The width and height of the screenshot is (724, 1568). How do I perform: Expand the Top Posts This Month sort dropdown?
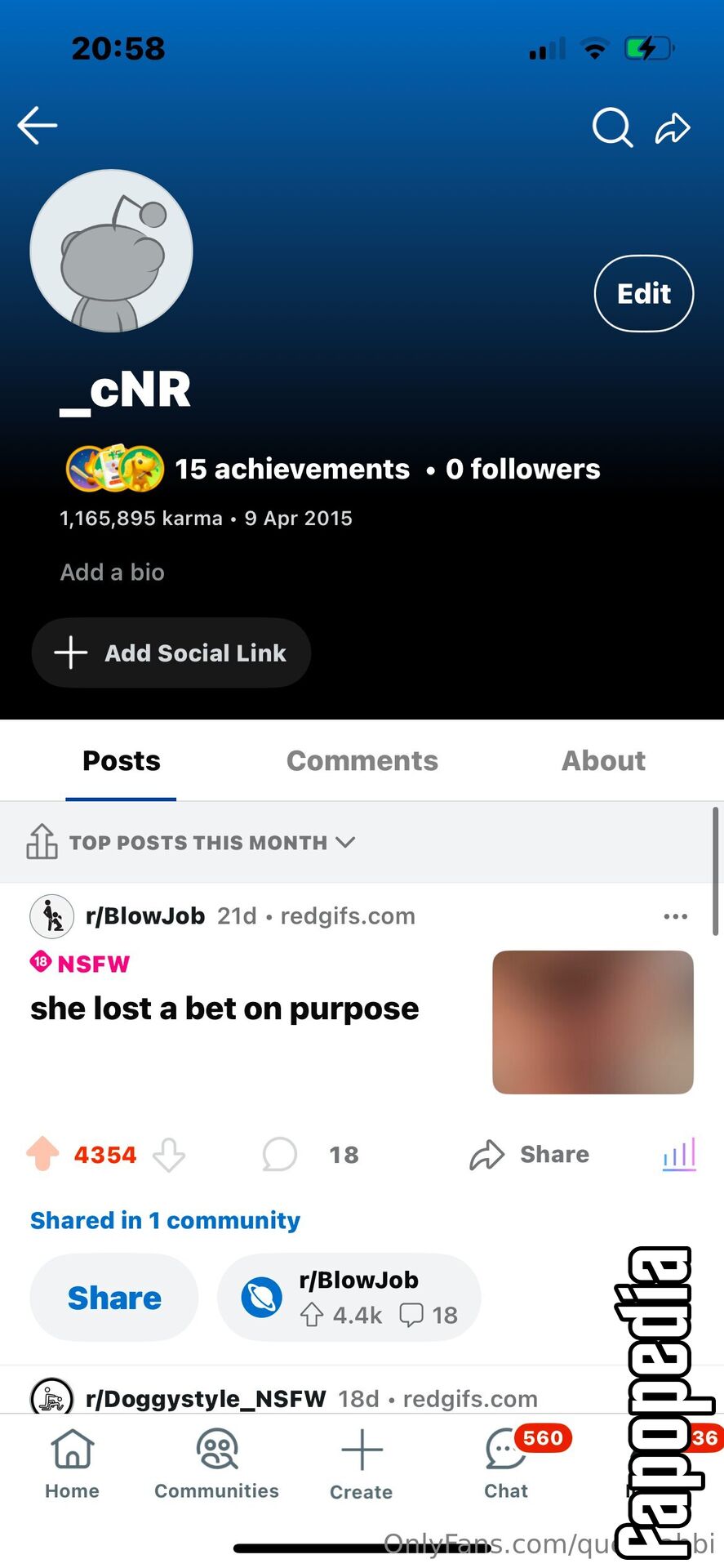[191, 842]
